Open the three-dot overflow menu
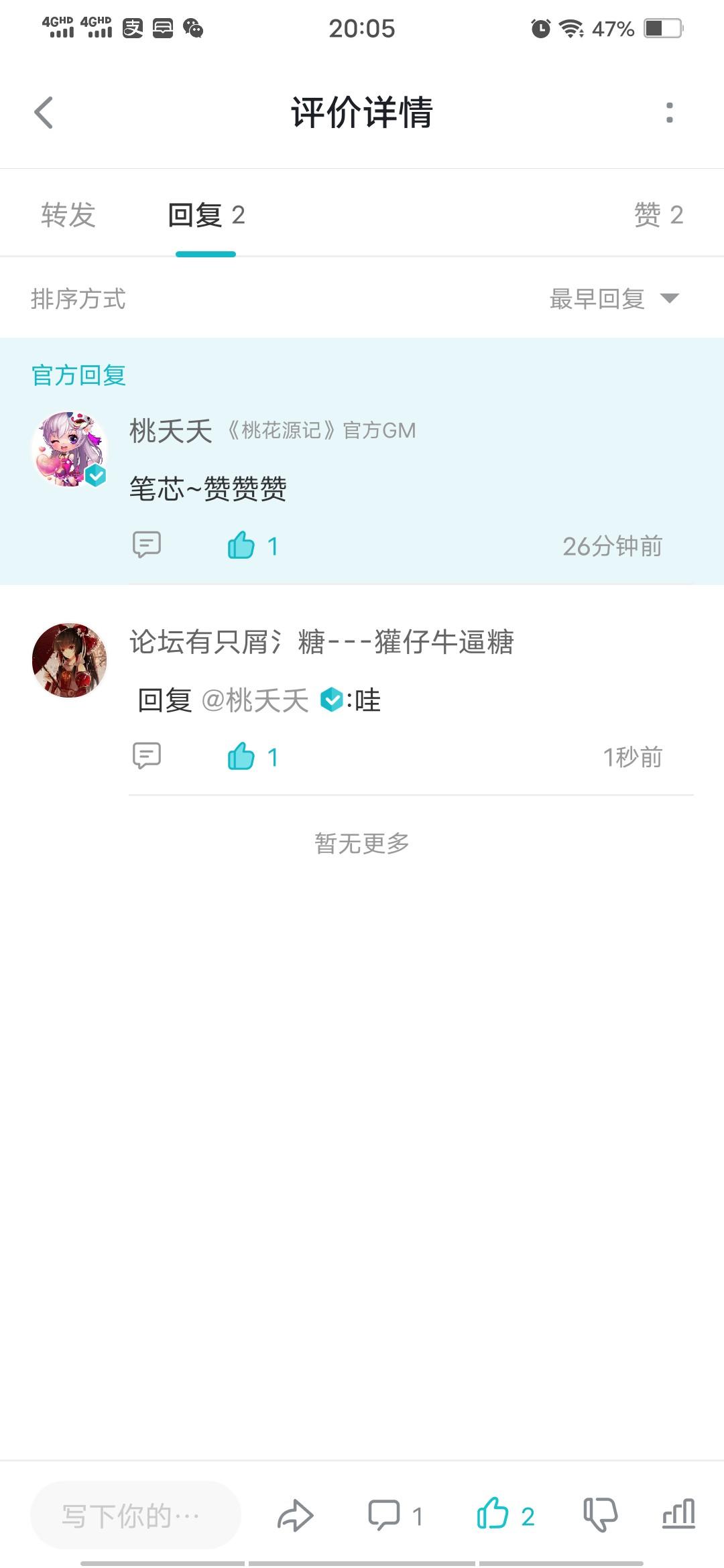Screen dimensions: 724x1568 click(x=669, y=113)
